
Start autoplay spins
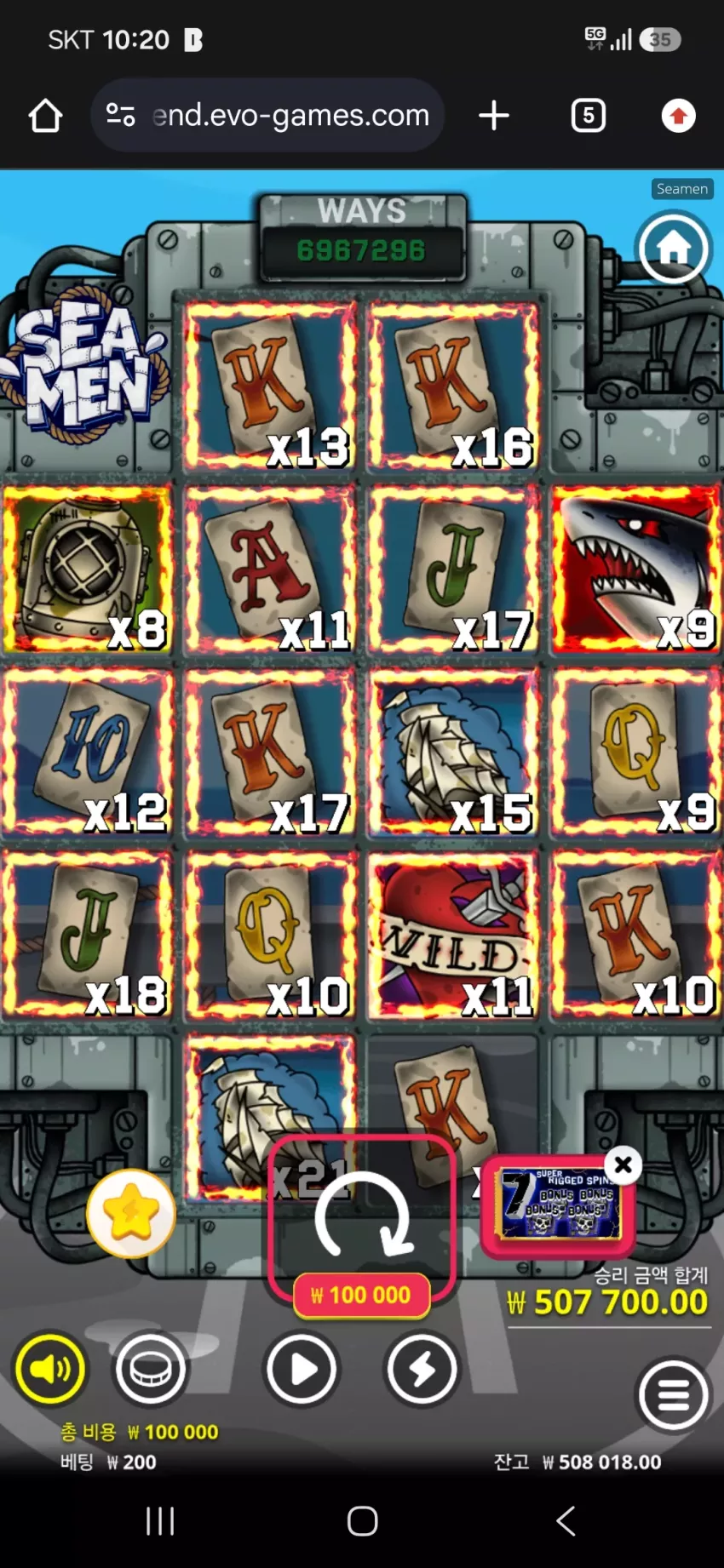pos(302,1370)
